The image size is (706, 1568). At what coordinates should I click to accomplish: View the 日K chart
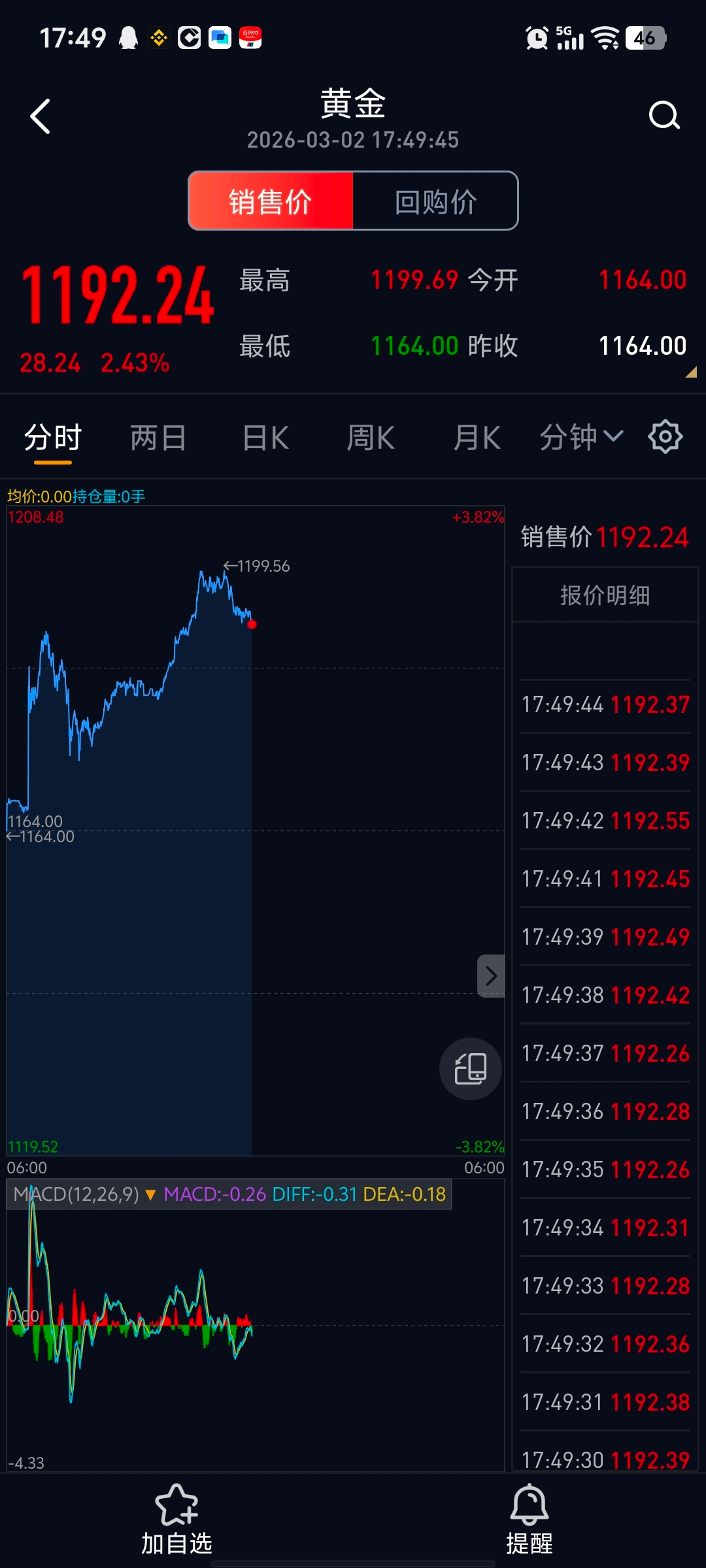(x=265, y=438)
